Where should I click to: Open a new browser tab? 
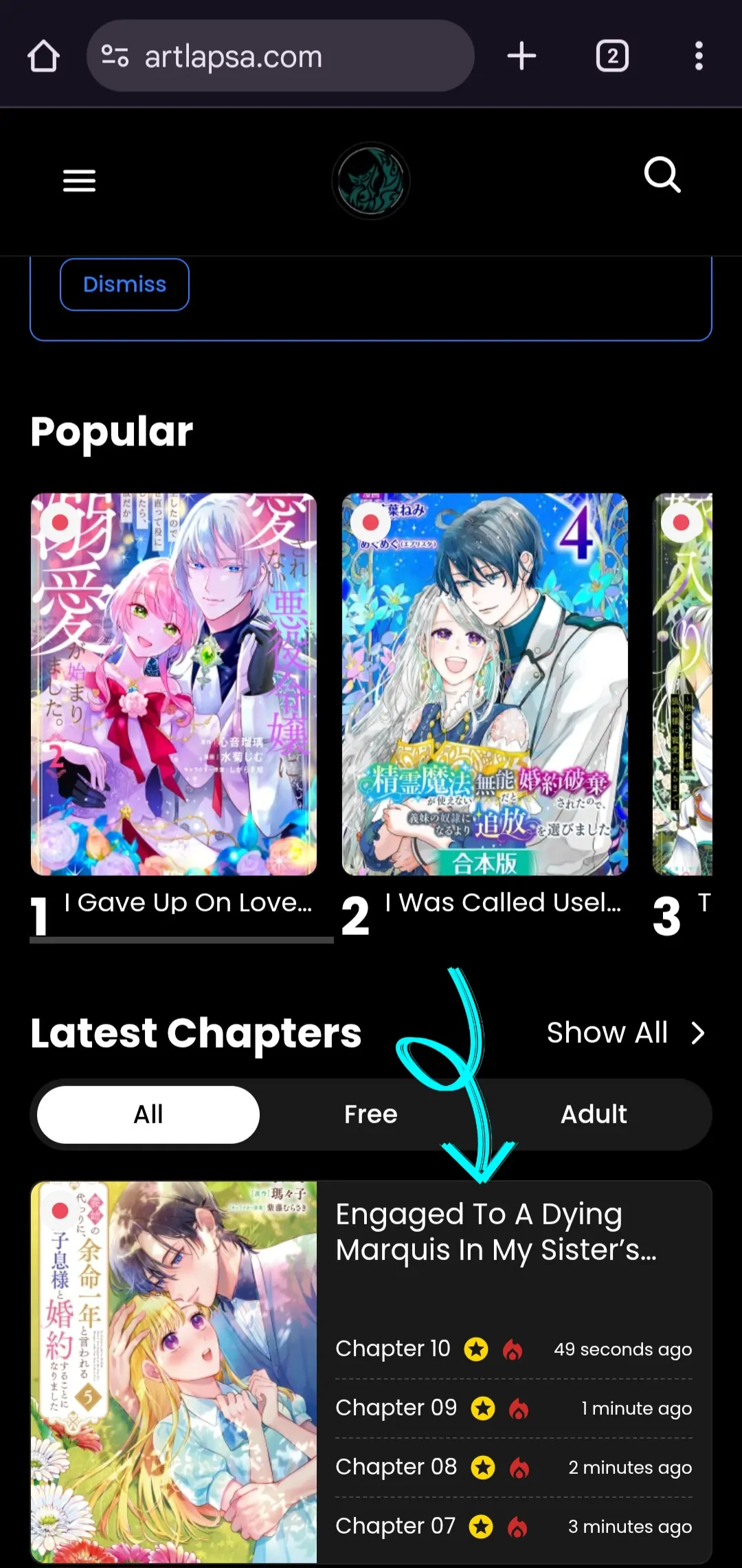pos(521,56)
